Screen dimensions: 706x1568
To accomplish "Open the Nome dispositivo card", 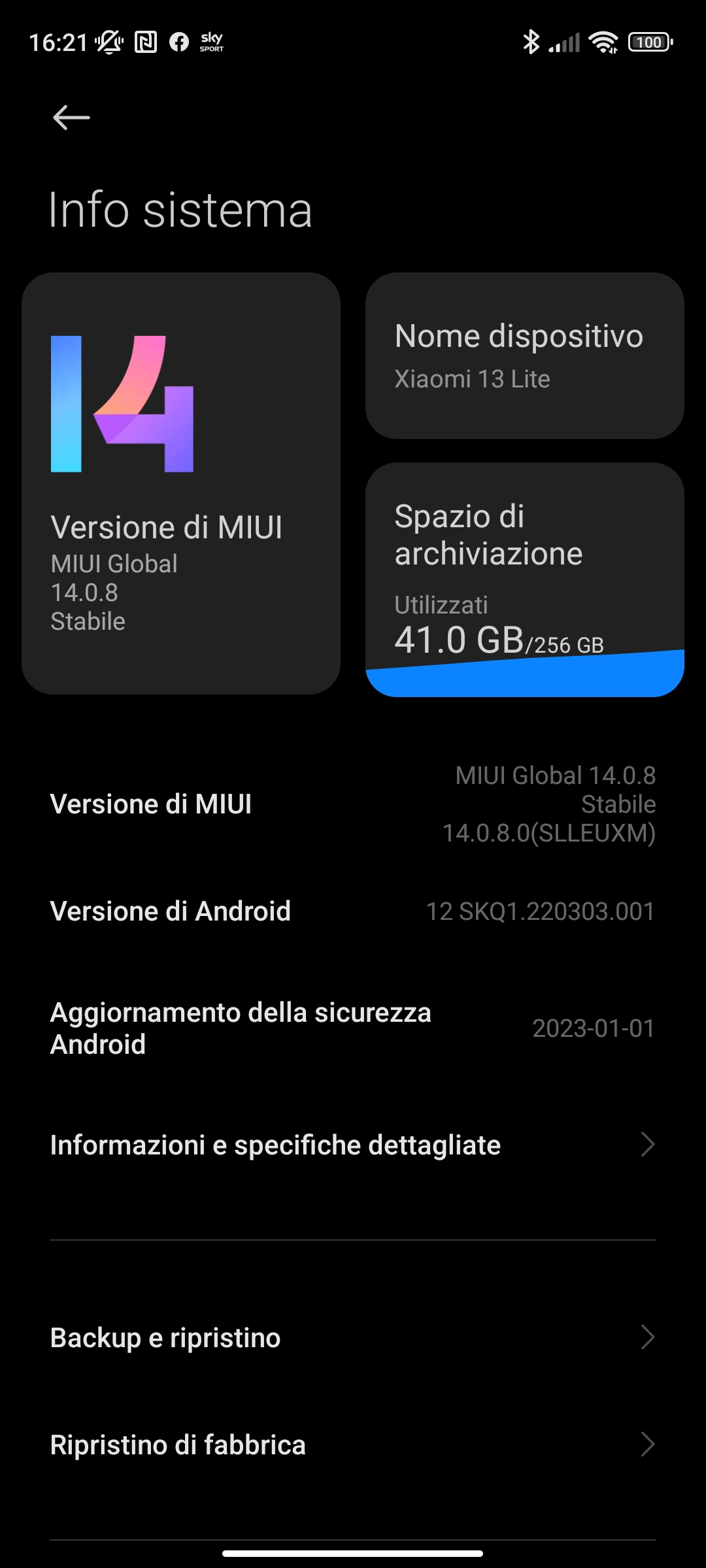I will point(524,355).
